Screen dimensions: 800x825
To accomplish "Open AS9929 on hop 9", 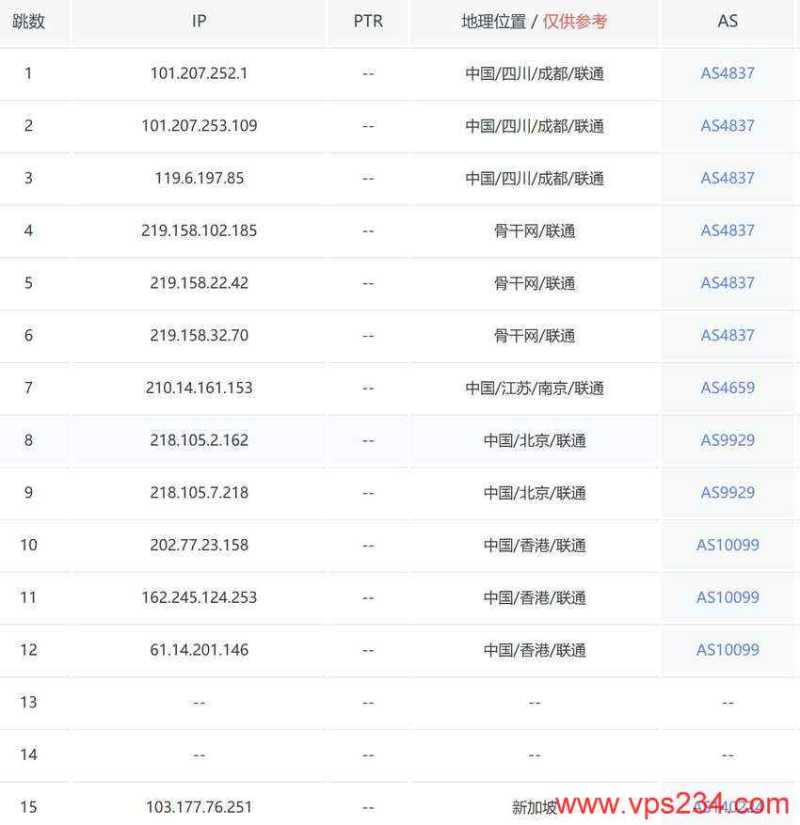I will 728,492.
